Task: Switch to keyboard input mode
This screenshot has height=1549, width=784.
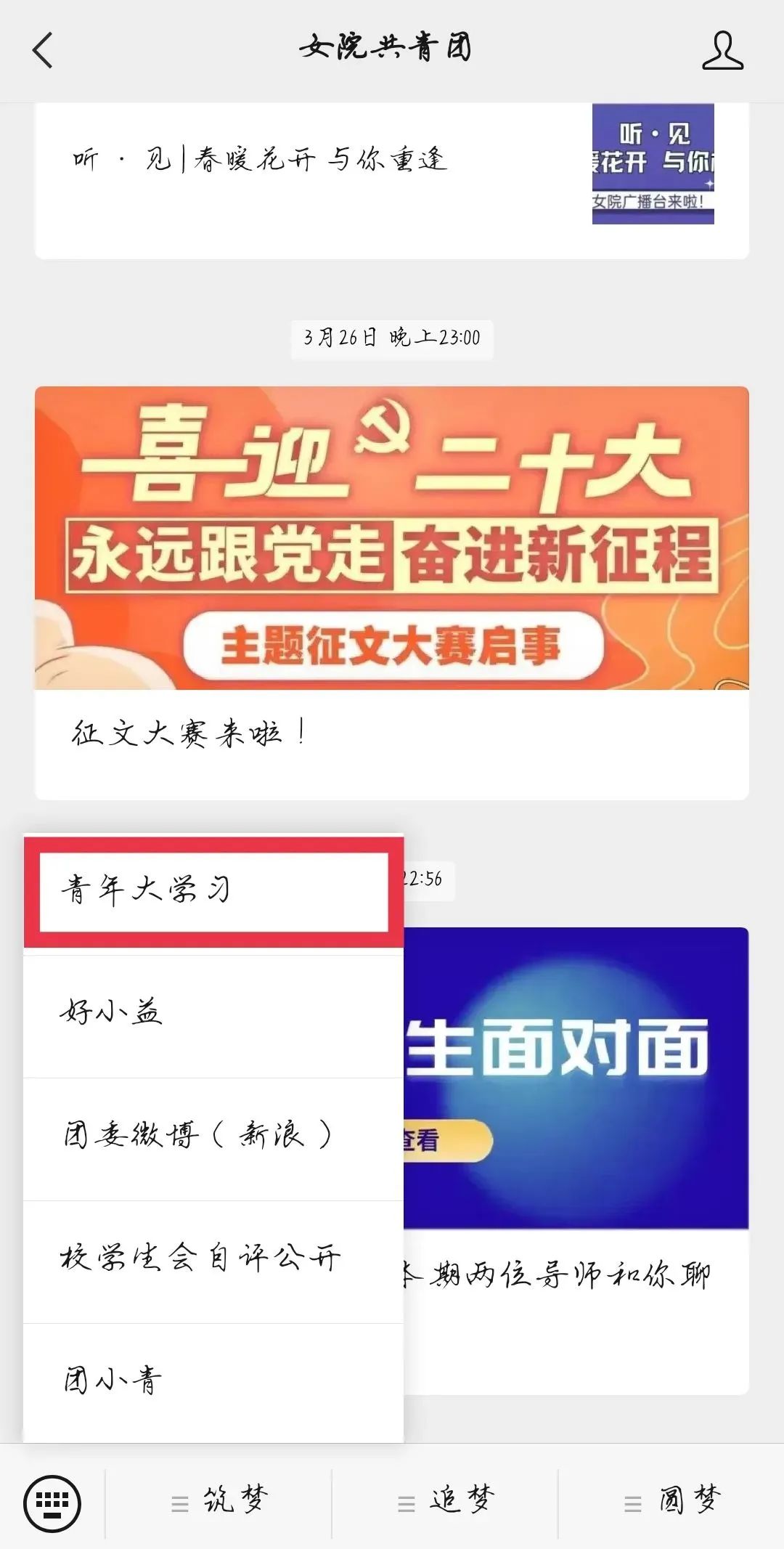Action: click(x=52, y=1502)
